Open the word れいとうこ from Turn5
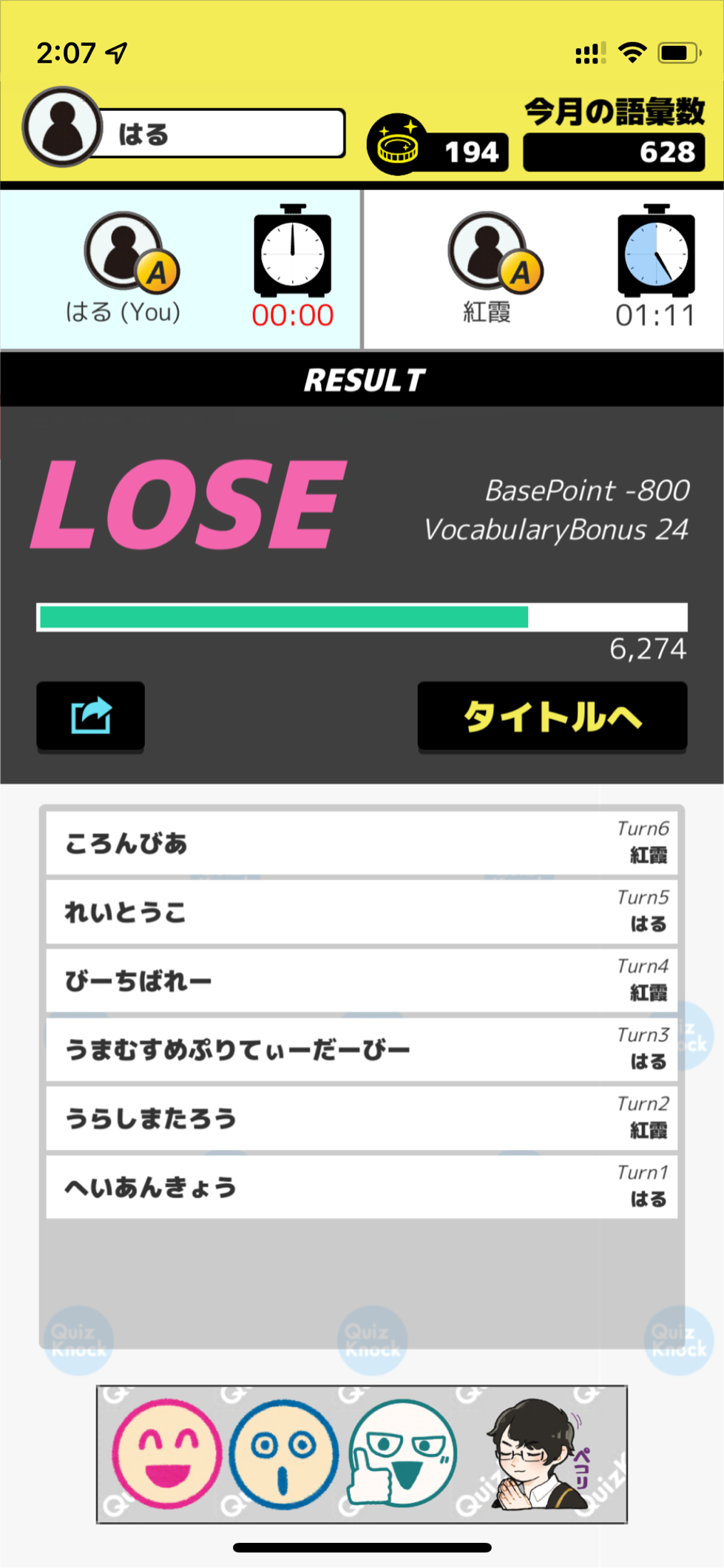The image size is (724, 1568). coord(362,912)
